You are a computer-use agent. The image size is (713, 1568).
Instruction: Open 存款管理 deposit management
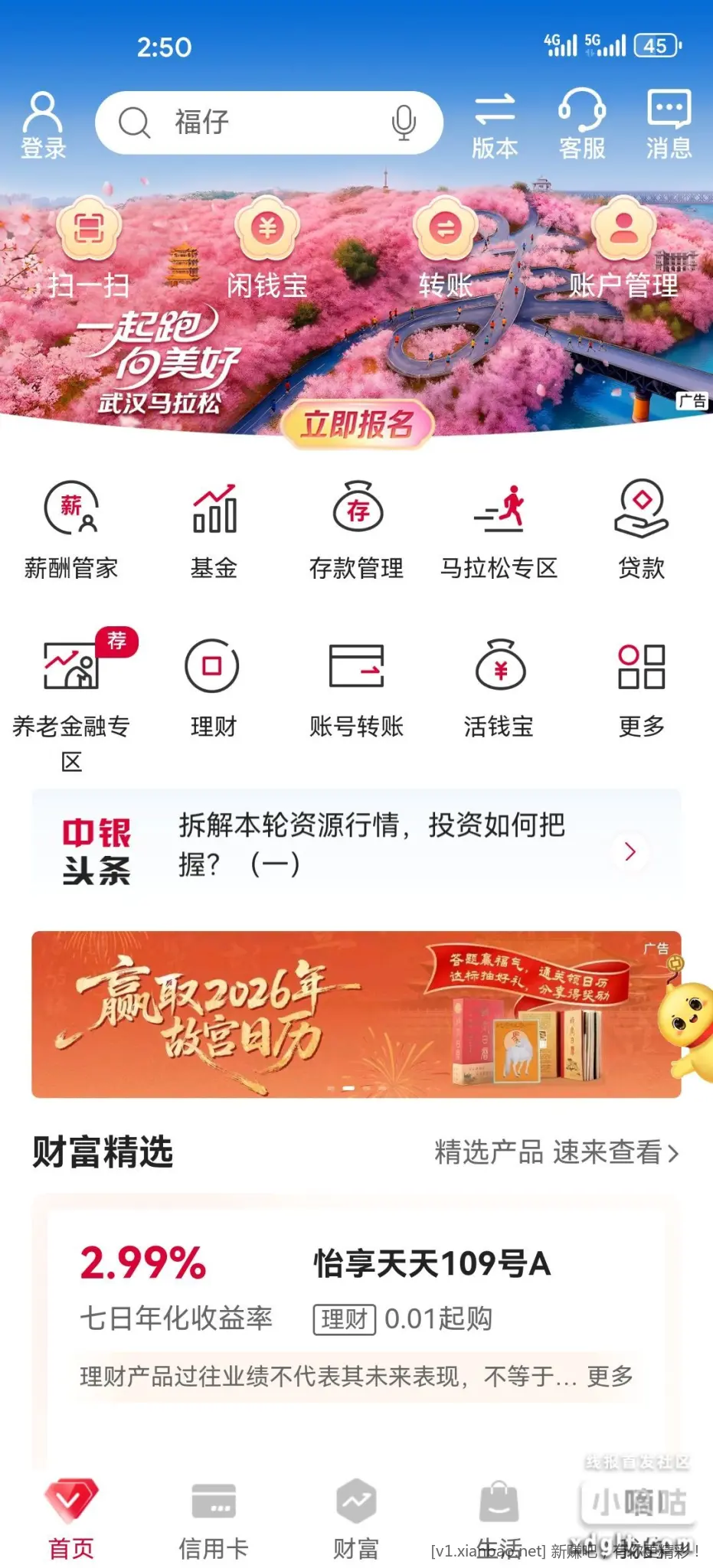coord(356,530)
